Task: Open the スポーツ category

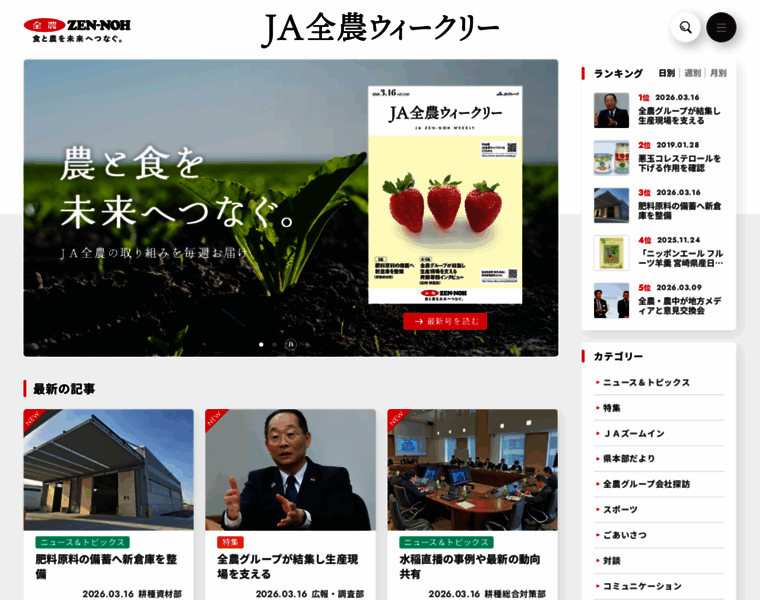Action: coord(620,509)
